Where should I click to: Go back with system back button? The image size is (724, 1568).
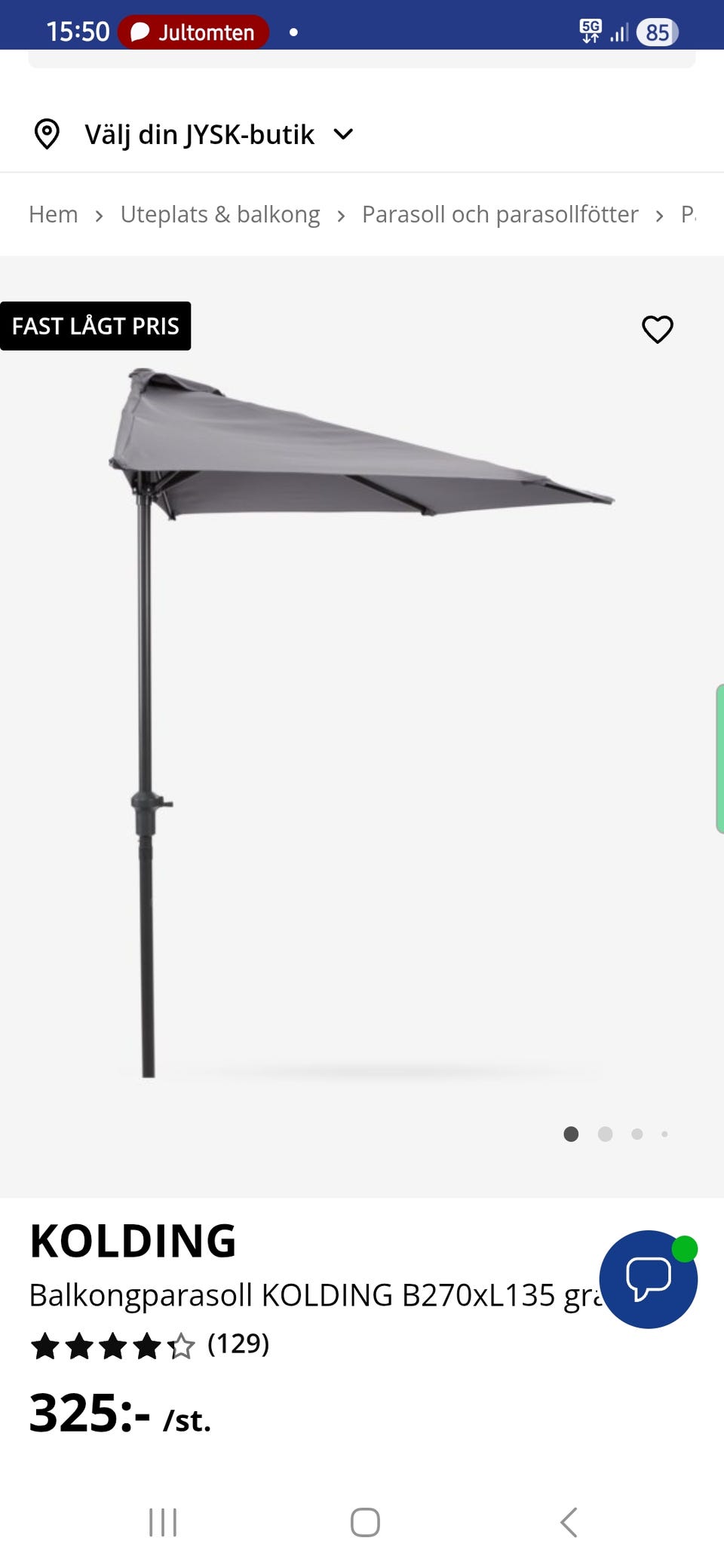pyautogui.click(x=569, y=1522)
